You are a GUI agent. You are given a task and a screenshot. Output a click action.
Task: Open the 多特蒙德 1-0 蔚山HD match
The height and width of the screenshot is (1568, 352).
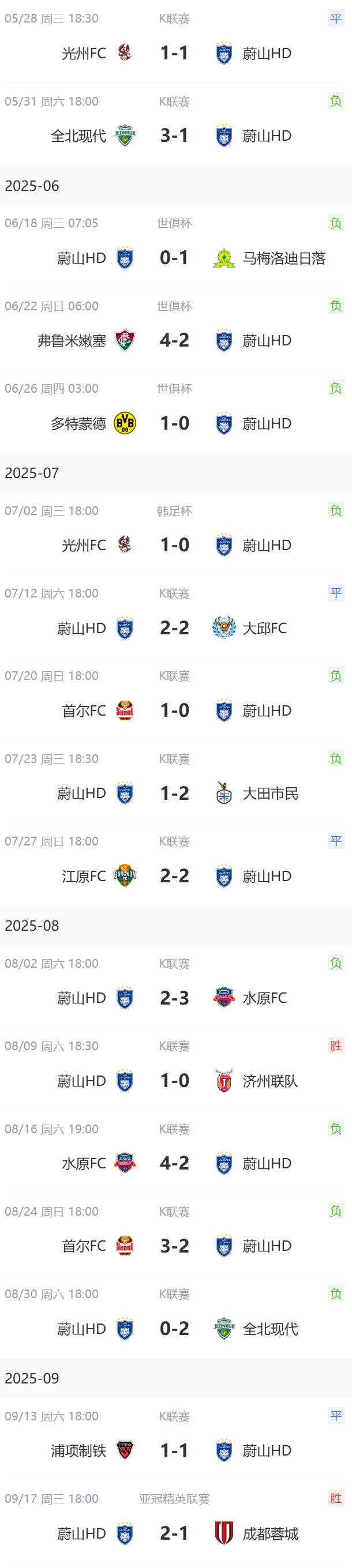pyautogui.click(x=175, y=423)
